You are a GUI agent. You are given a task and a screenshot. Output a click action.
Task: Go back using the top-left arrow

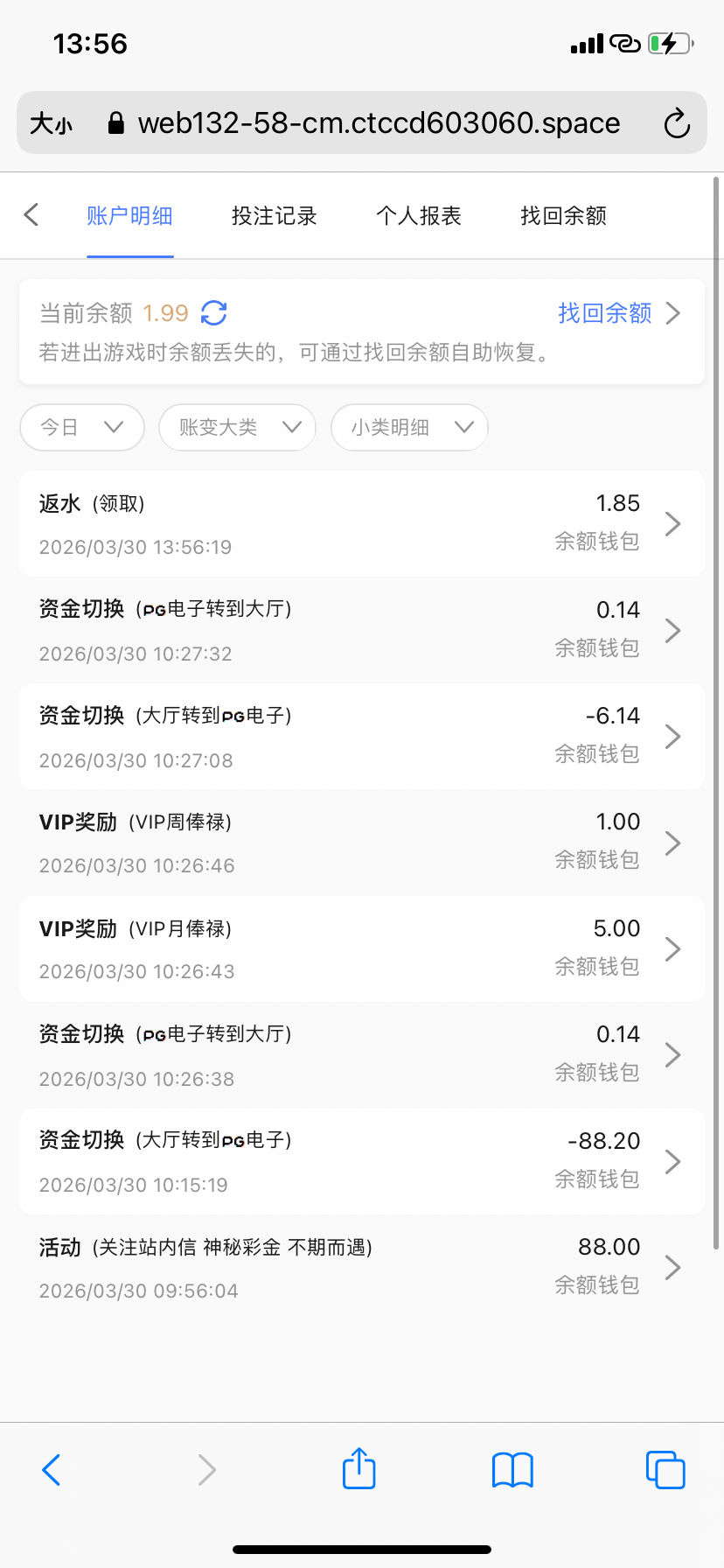coord(31,215)
